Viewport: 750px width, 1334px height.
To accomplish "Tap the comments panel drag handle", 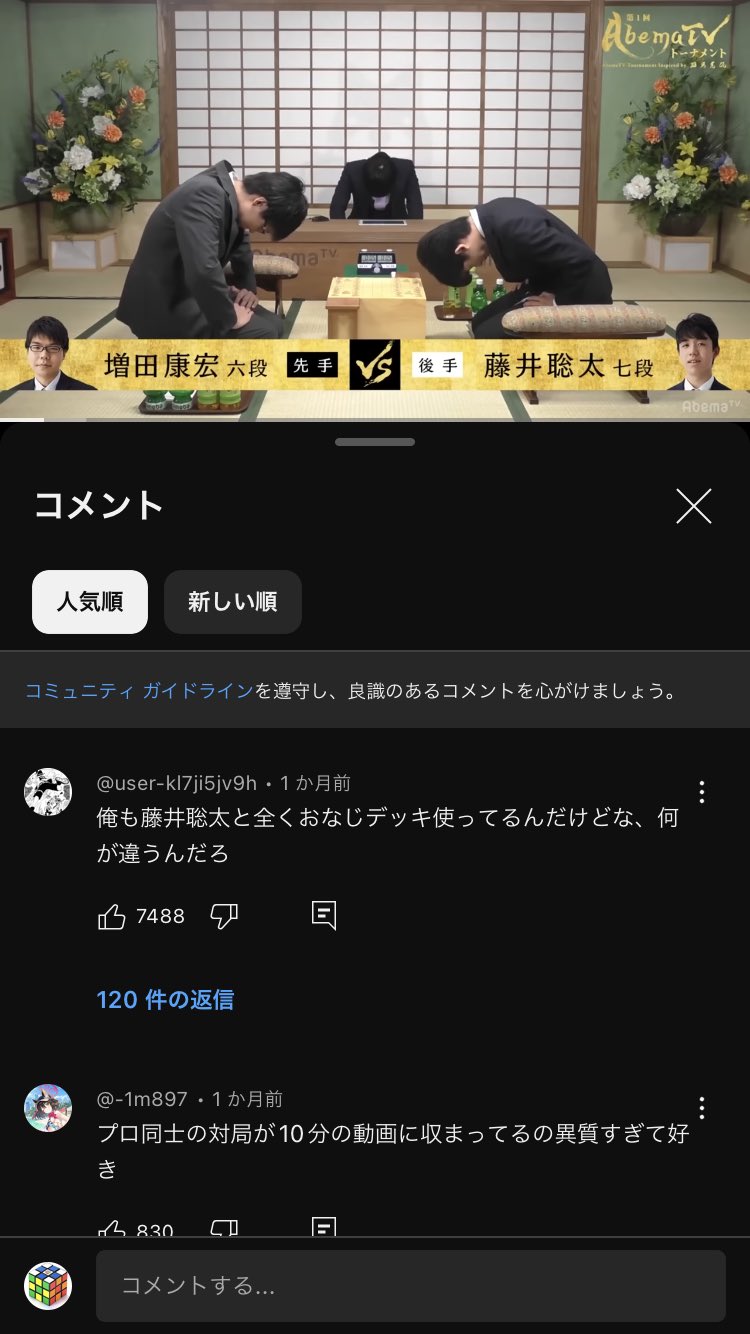I will point(375,441).
